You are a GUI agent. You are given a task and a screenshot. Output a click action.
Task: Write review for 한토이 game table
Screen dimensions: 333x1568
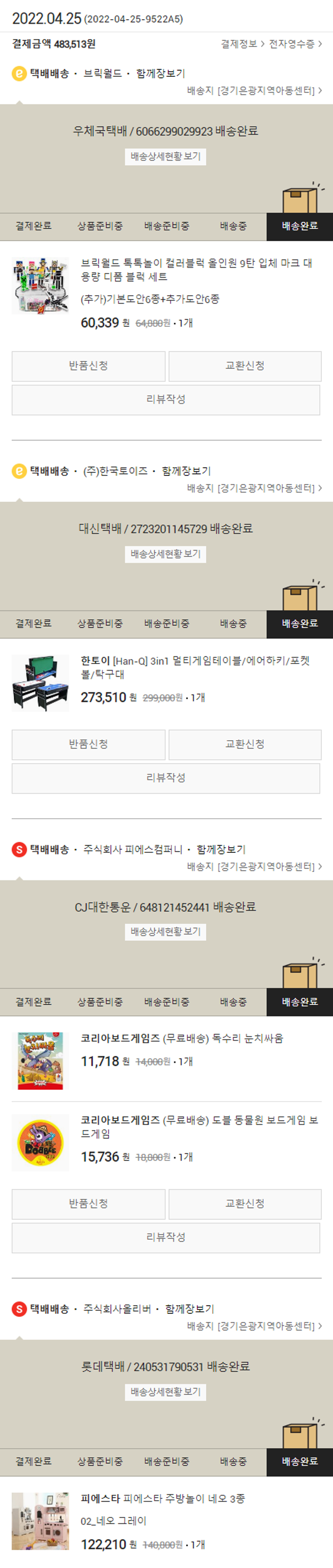click(166, 777)
